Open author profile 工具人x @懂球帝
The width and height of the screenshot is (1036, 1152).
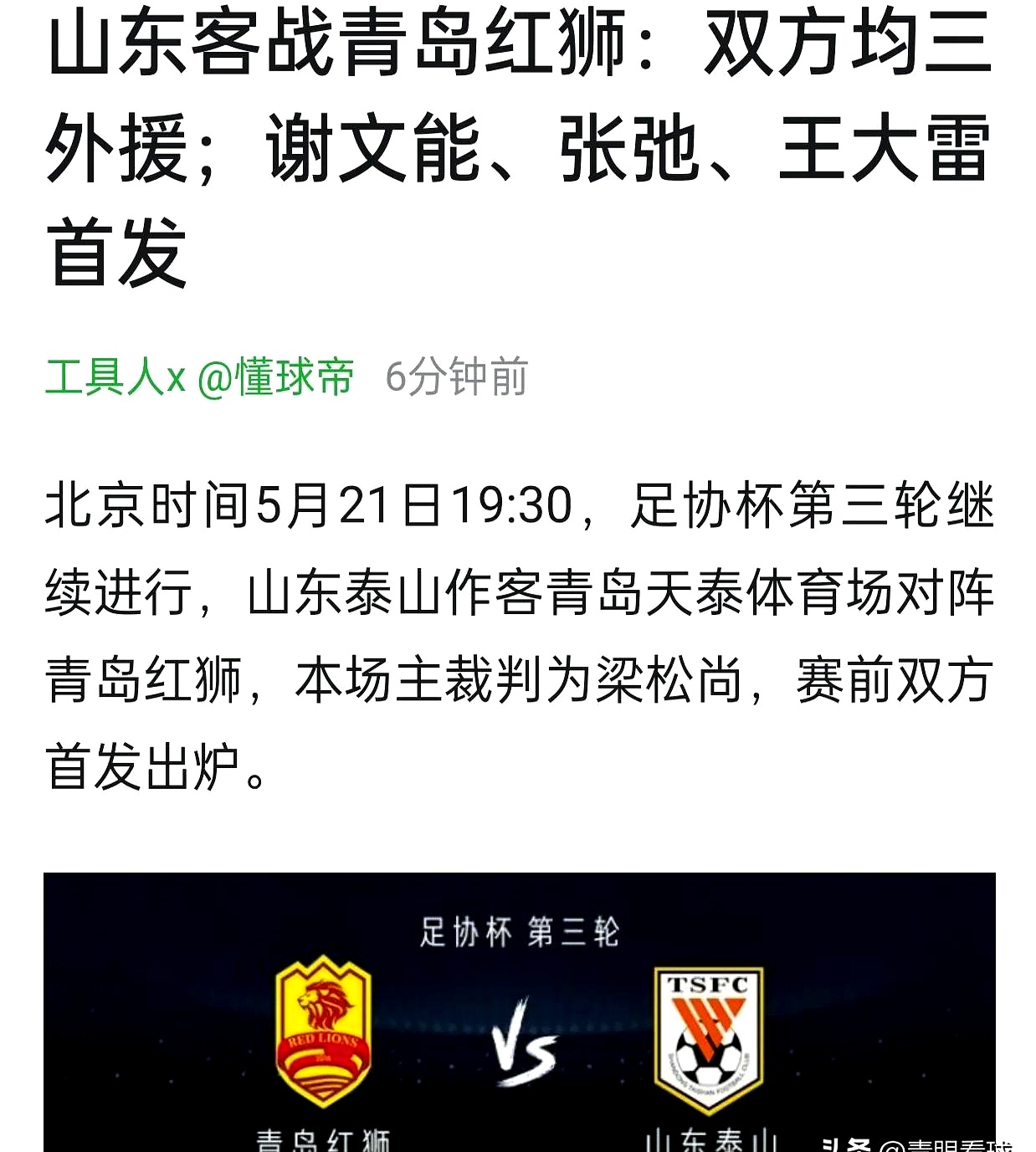[x=199, y=376]
